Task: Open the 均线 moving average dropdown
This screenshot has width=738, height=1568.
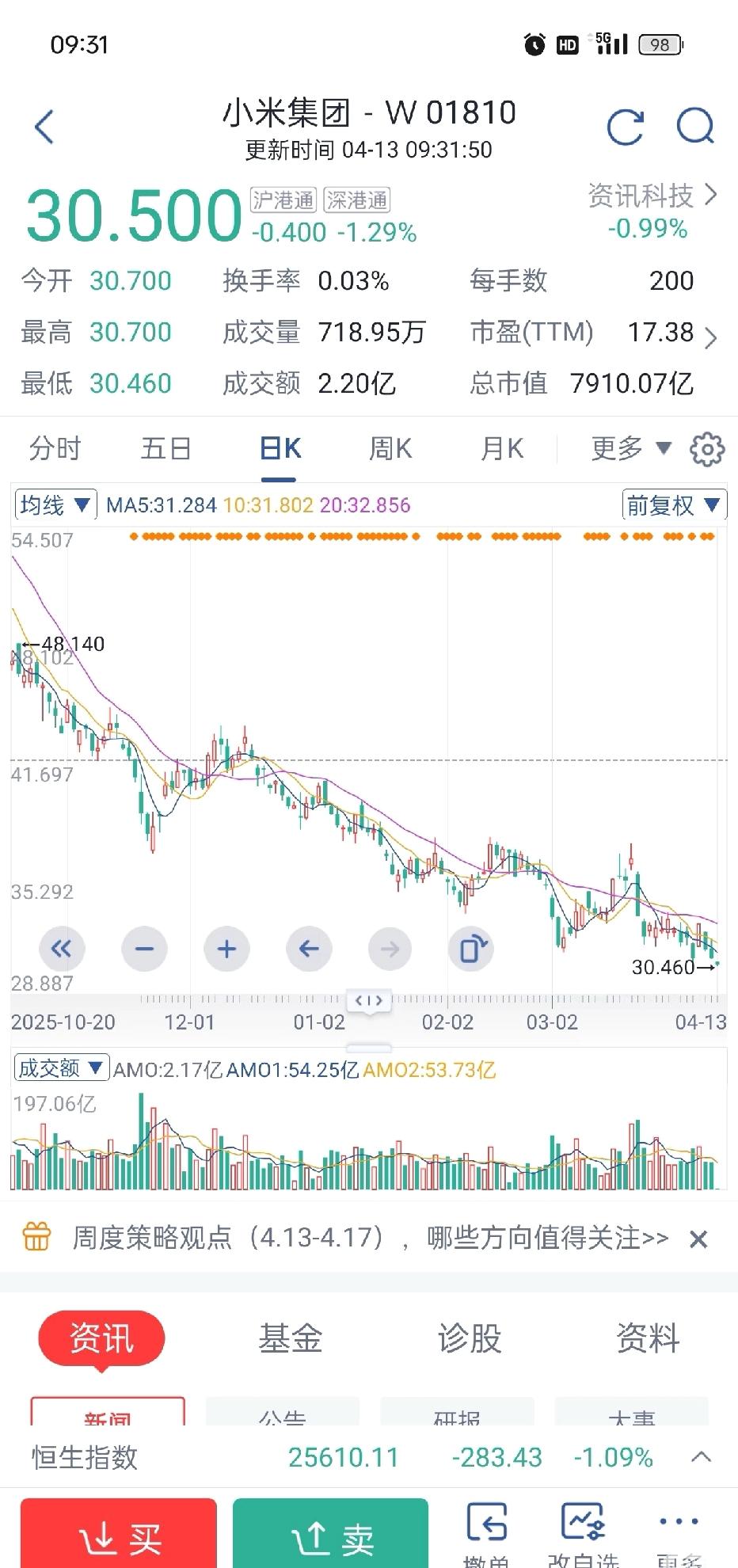Action: 54,504
